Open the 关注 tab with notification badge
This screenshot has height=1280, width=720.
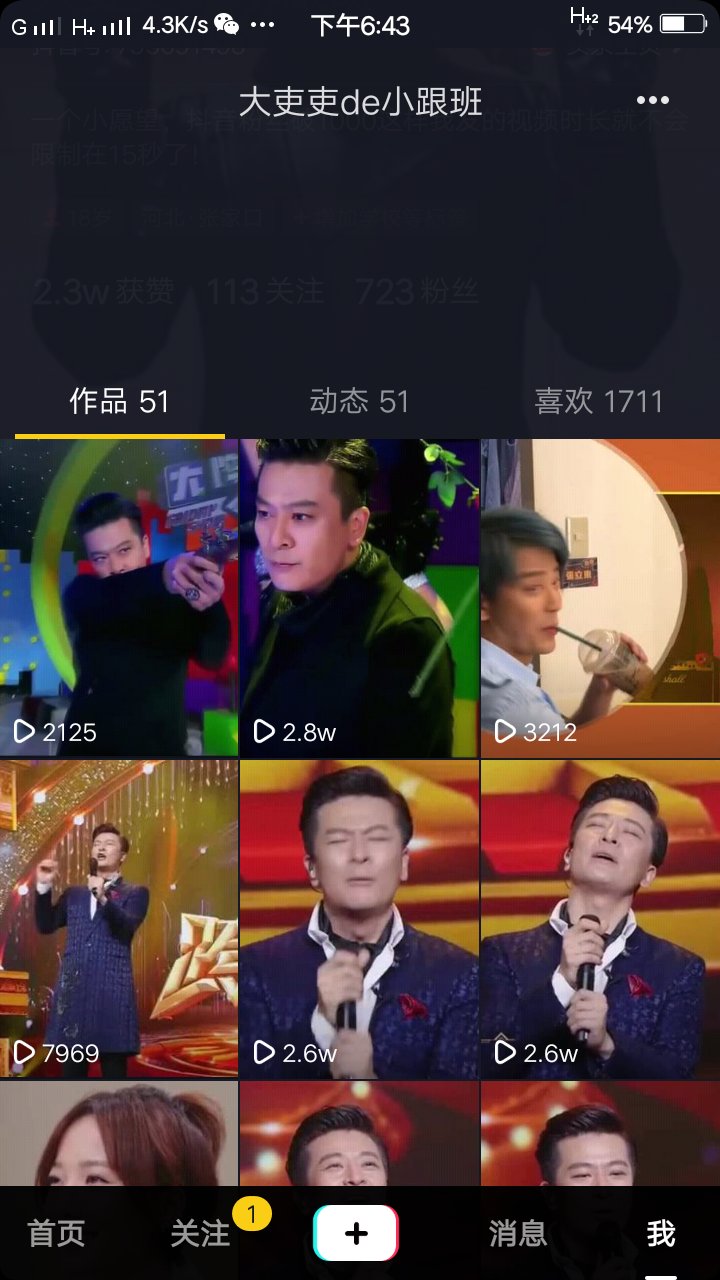tap(200, 1234)
